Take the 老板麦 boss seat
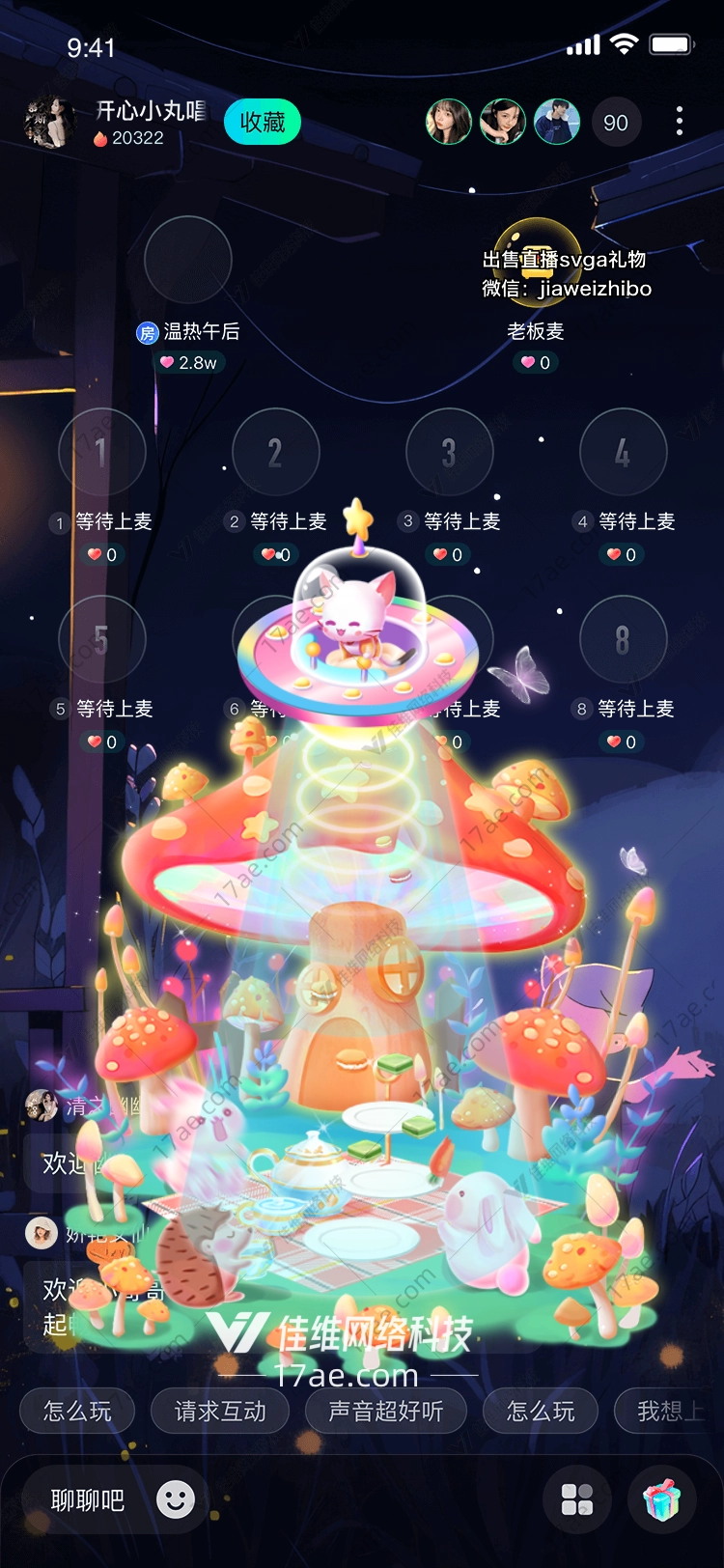Viewport: 724px width, 1568px height. click(x=537, y=261)
